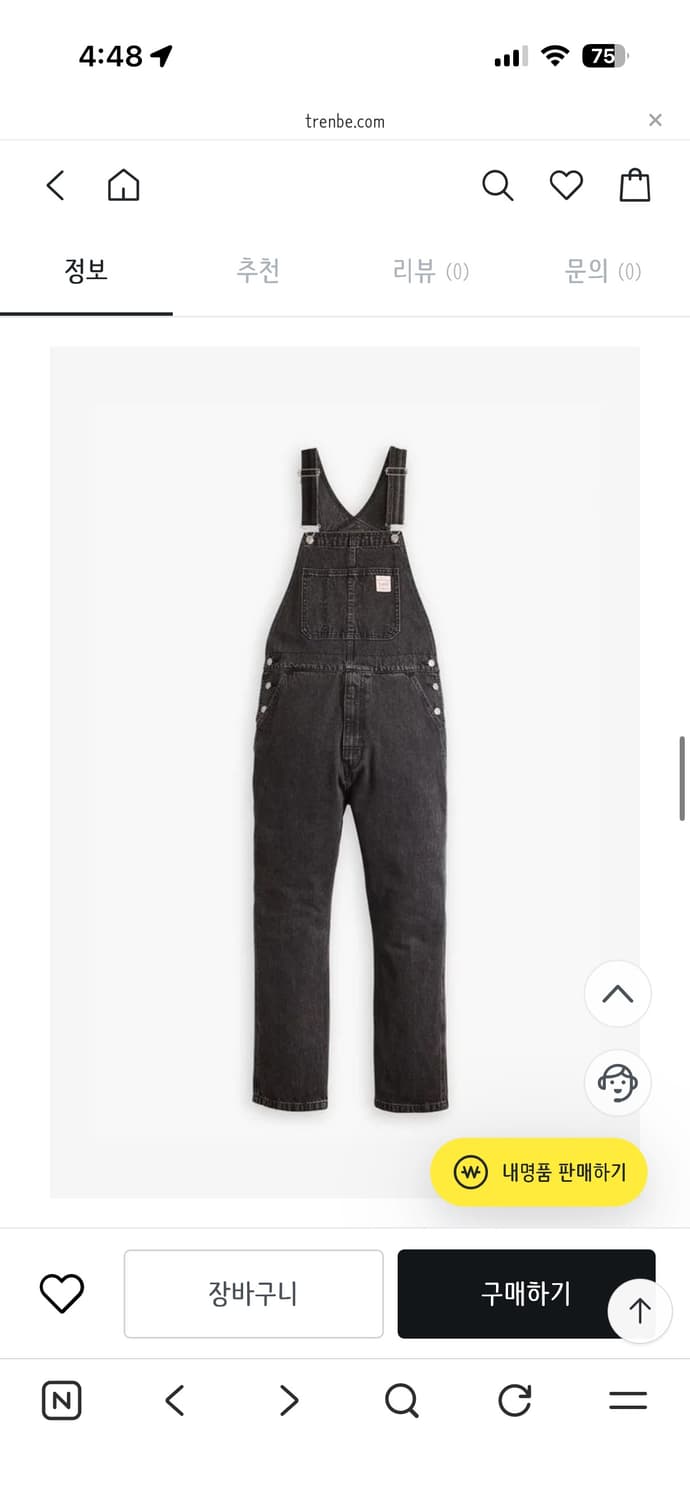This screenshot has height=1500, width=690.
Task: Switch to the 추천 tab
Action: [258, 271]
